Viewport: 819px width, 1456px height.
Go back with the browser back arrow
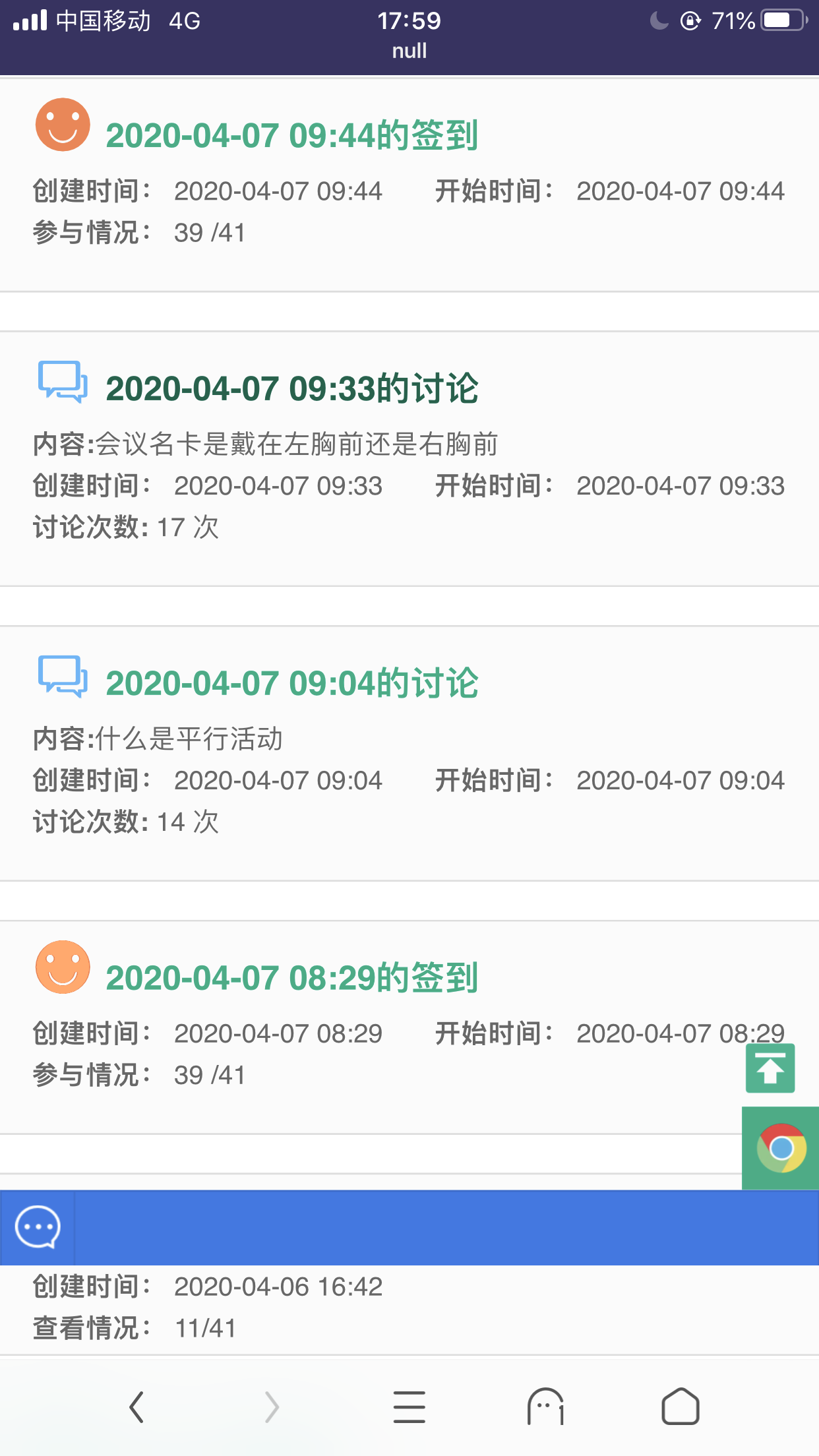136,1407
